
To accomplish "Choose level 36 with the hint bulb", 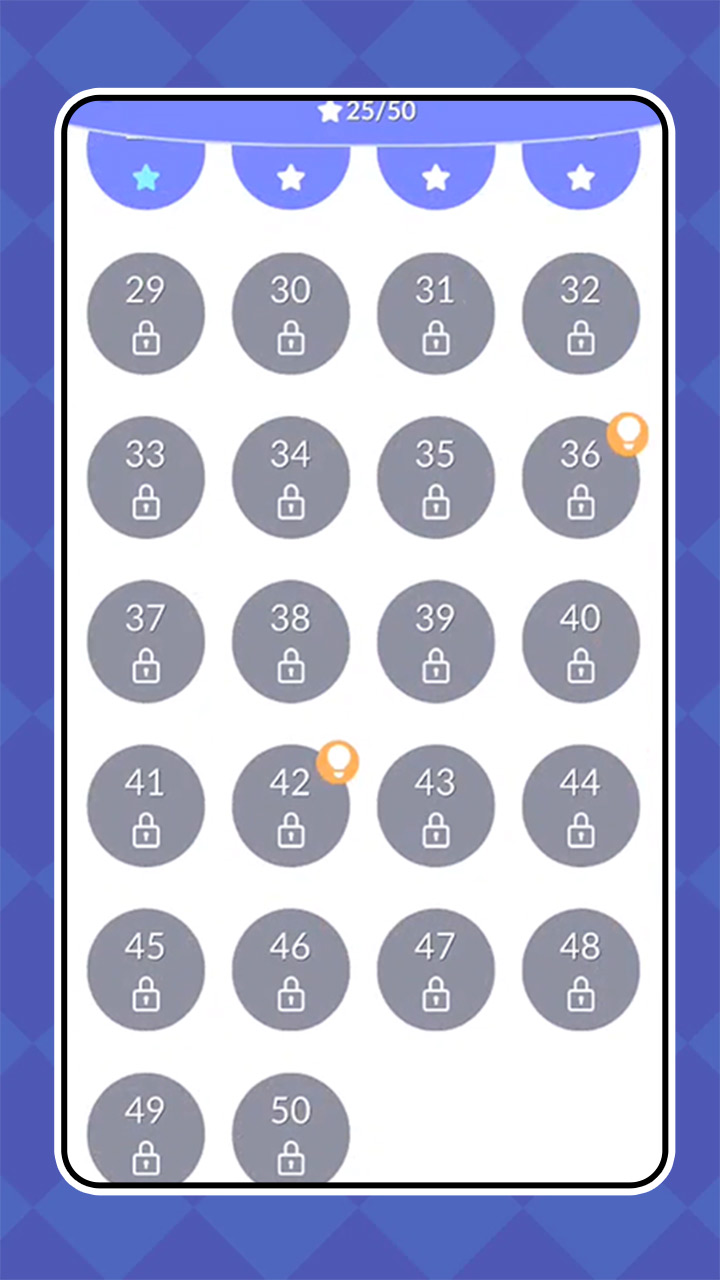I will tap(581, 478).
